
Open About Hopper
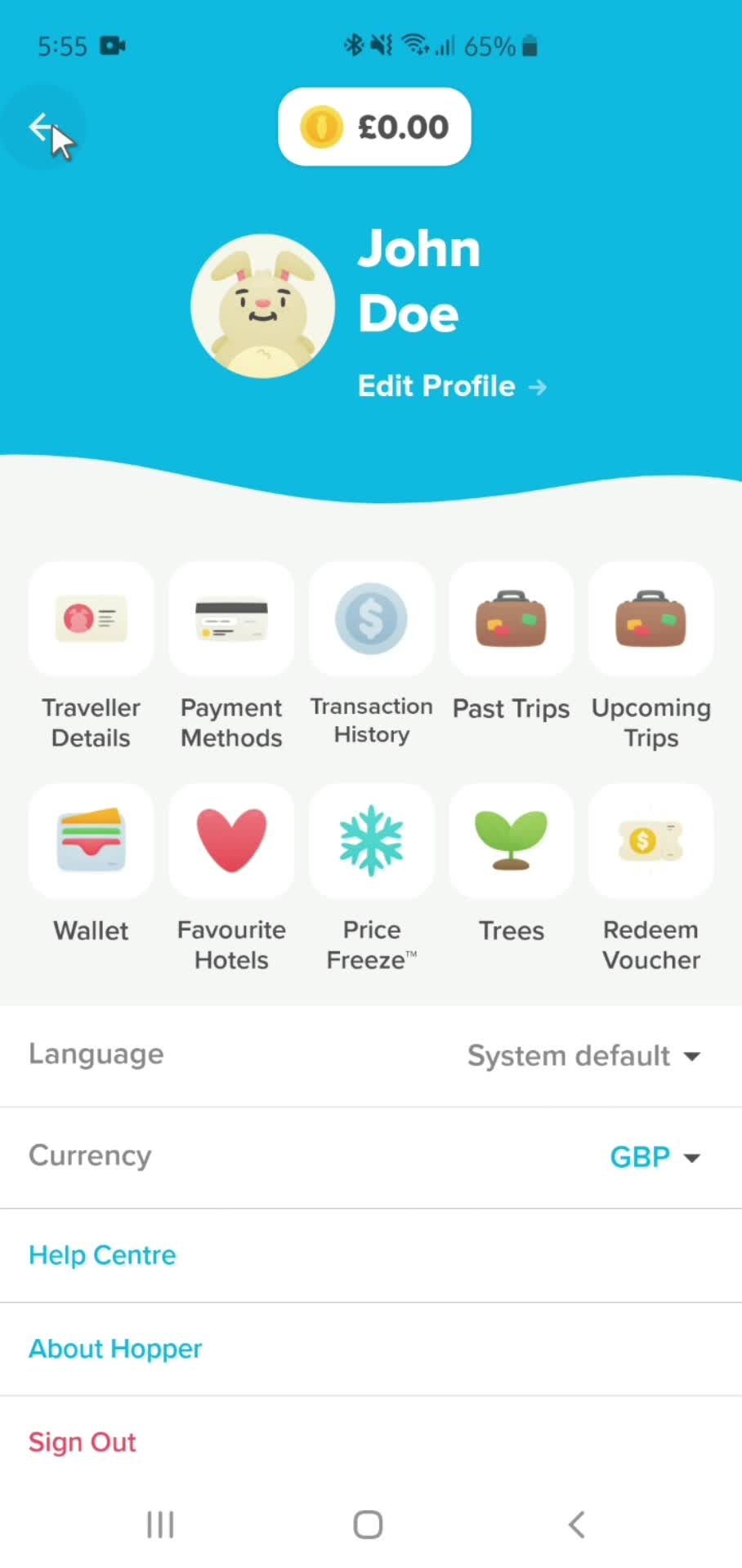(x=115, y=1349)
